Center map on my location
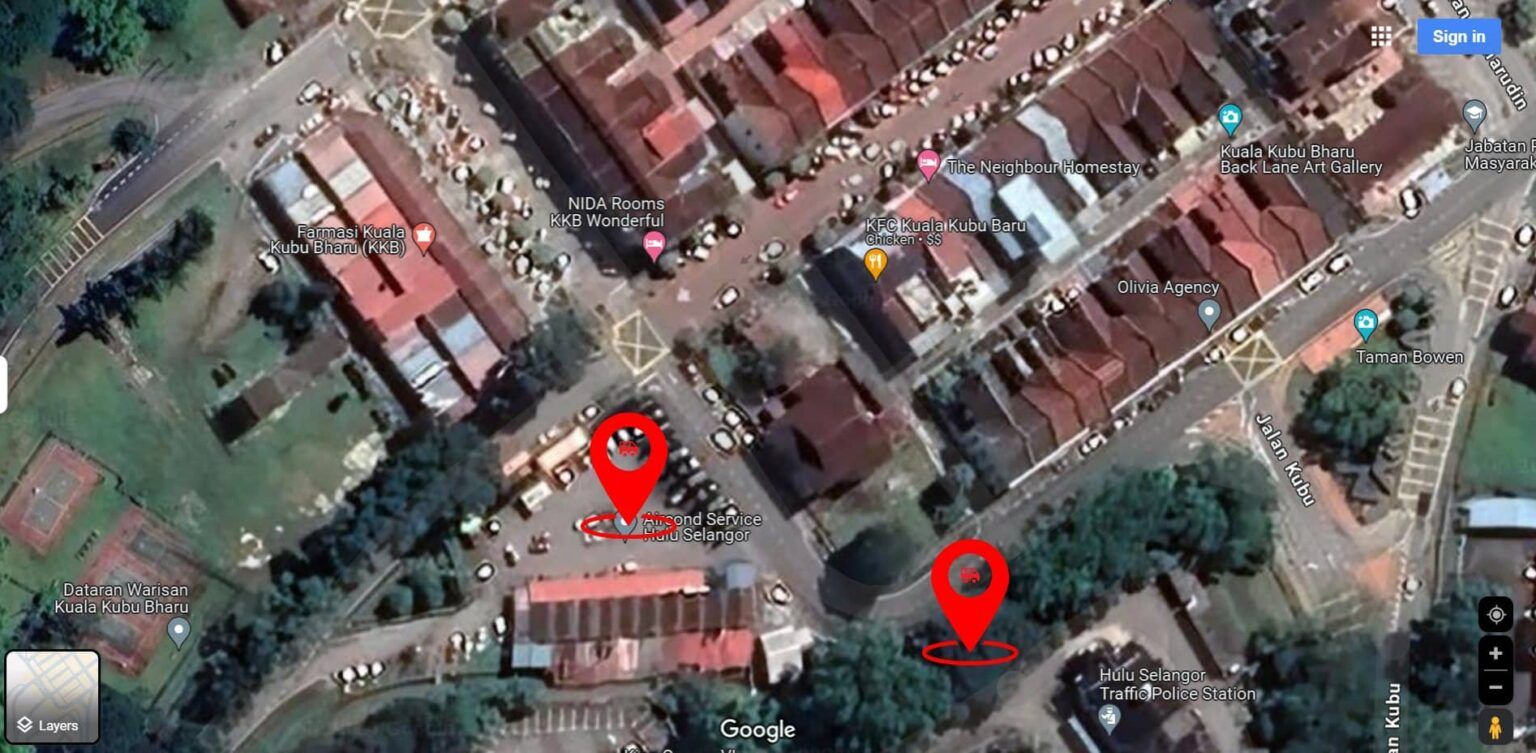The height and width of the screenshot is (753, 1536). pyautogui.click(x=1495, y=614)
